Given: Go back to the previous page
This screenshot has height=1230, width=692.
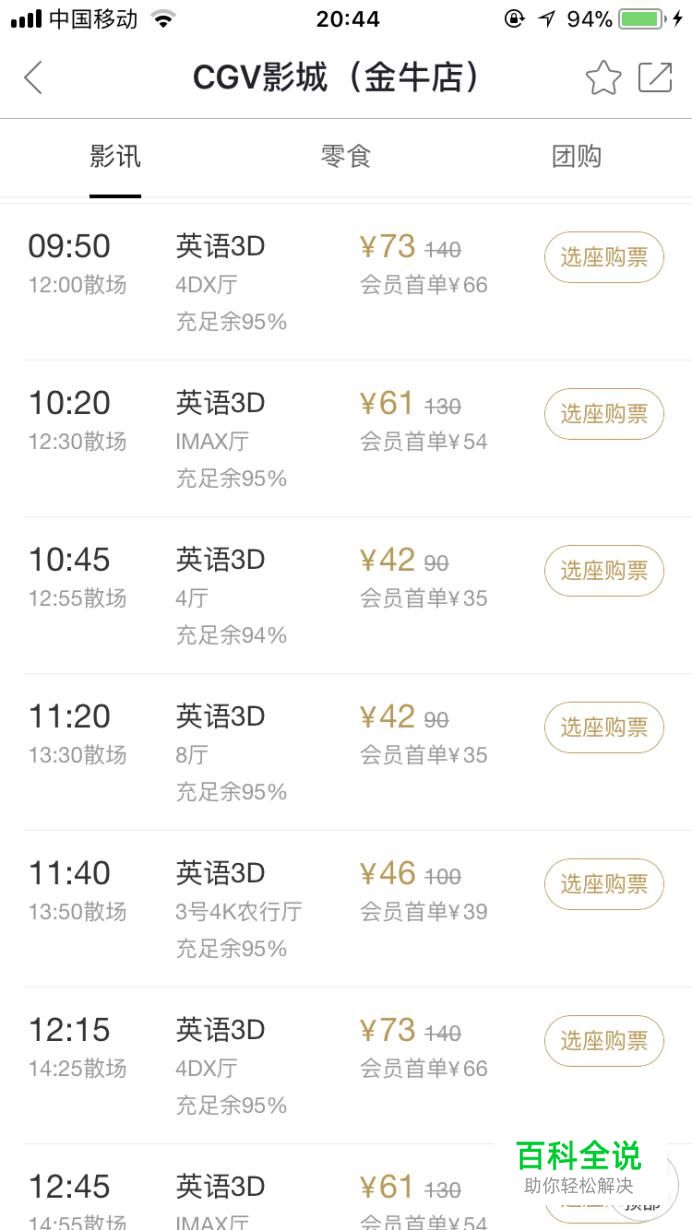Looking at the screenshot, I should pyautogui.click(x=34, y=77).
